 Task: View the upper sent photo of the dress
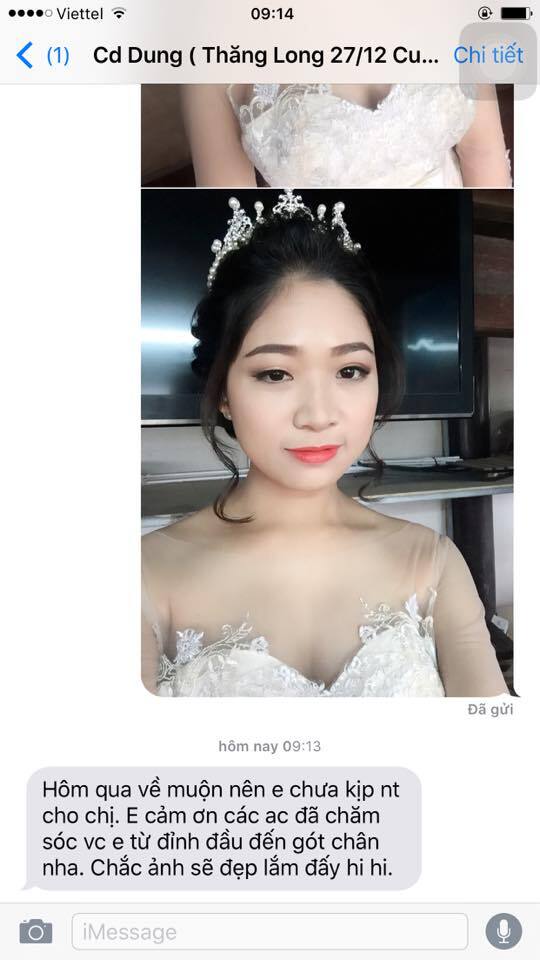[x=327, y=135]
